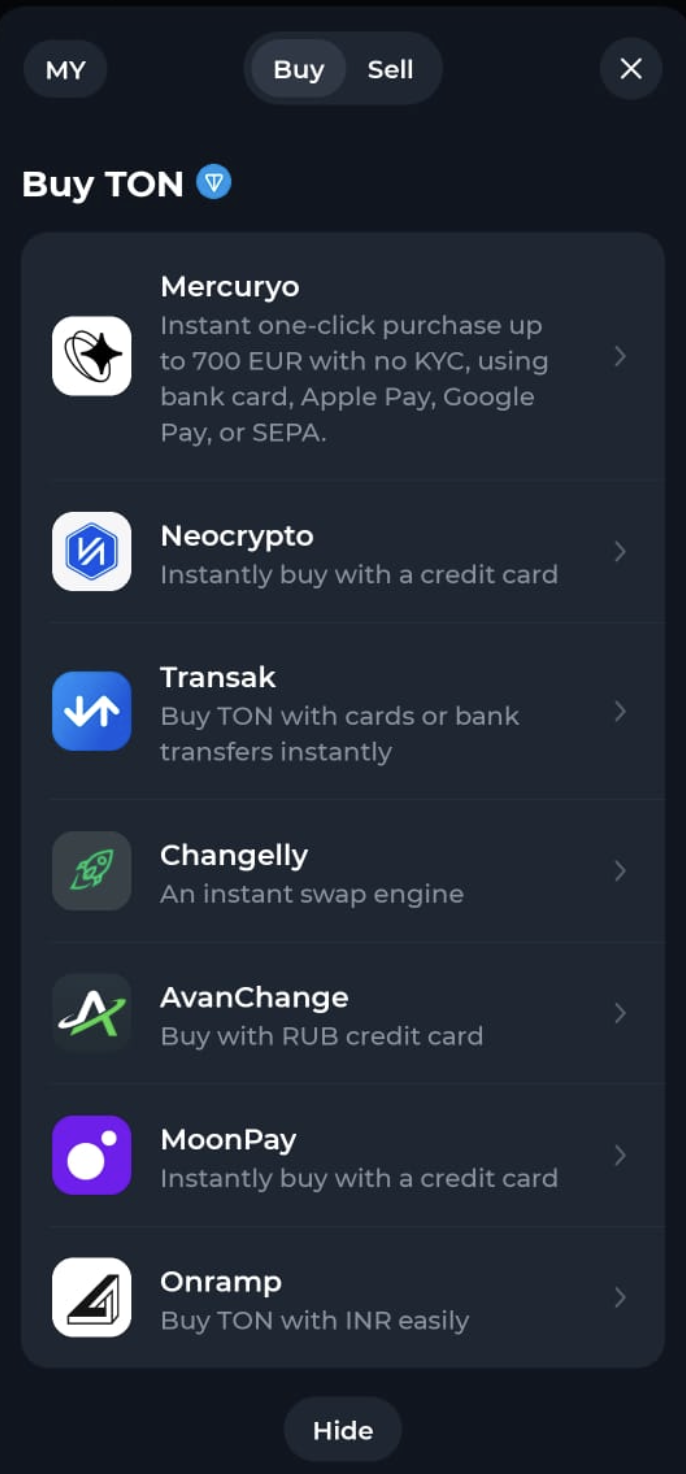The image size is (686, 1474).
Task: Select the Buy segment
Action: [x=298, y=69]
